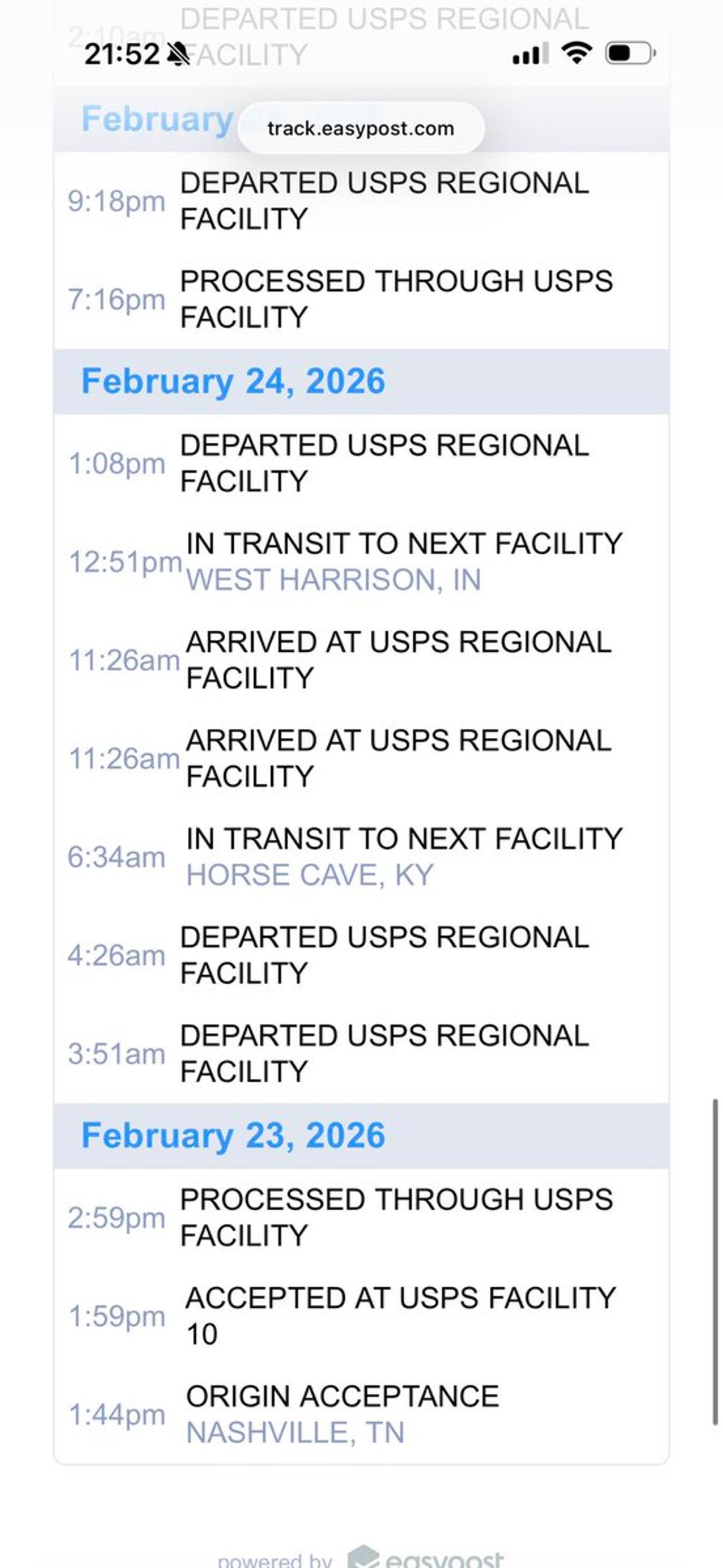
Task: Tap the clock showing 21:52
Action: click(x=122, y=54)
